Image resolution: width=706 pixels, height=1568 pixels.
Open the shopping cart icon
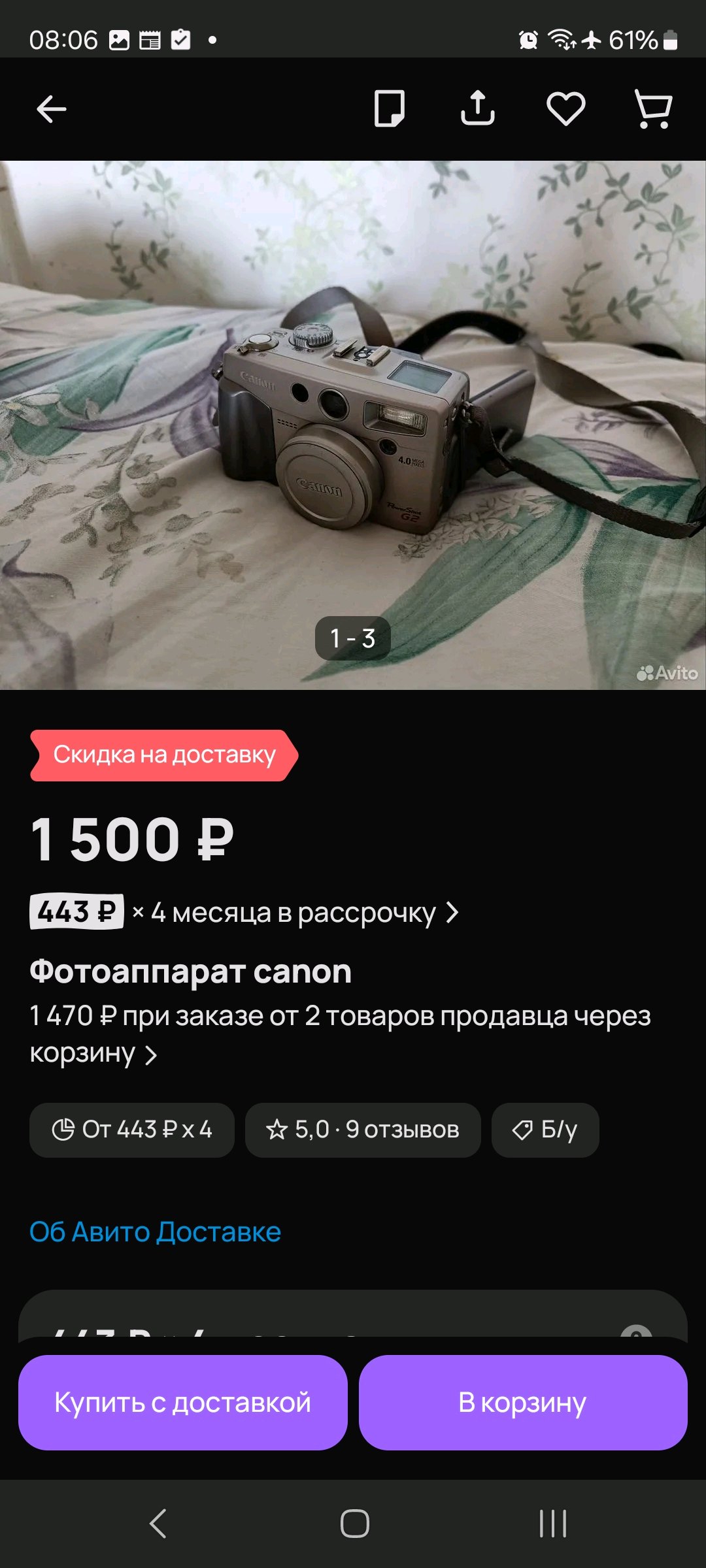[653, 108]
